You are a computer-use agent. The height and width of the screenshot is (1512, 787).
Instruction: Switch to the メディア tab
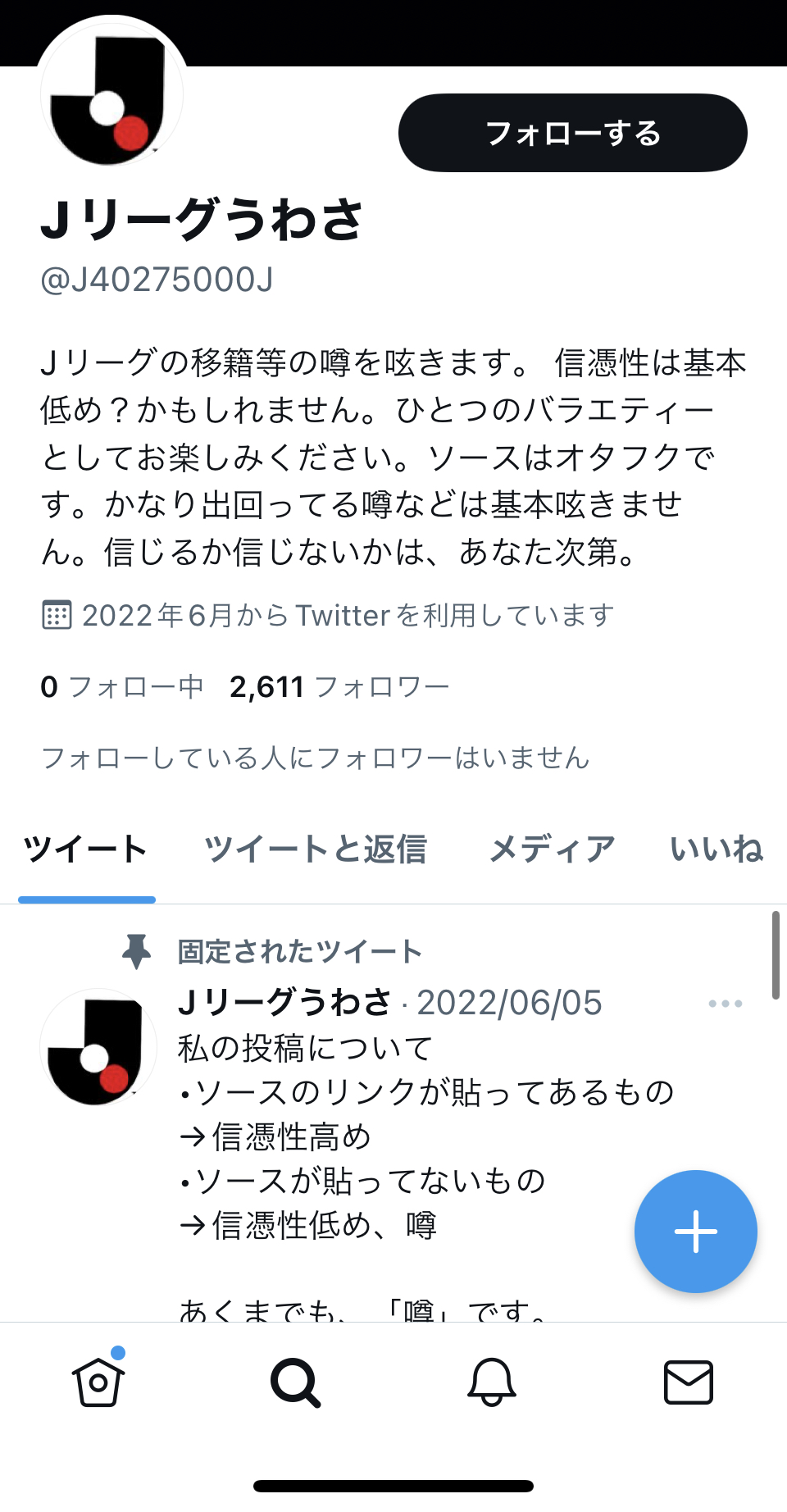point(552,849)
